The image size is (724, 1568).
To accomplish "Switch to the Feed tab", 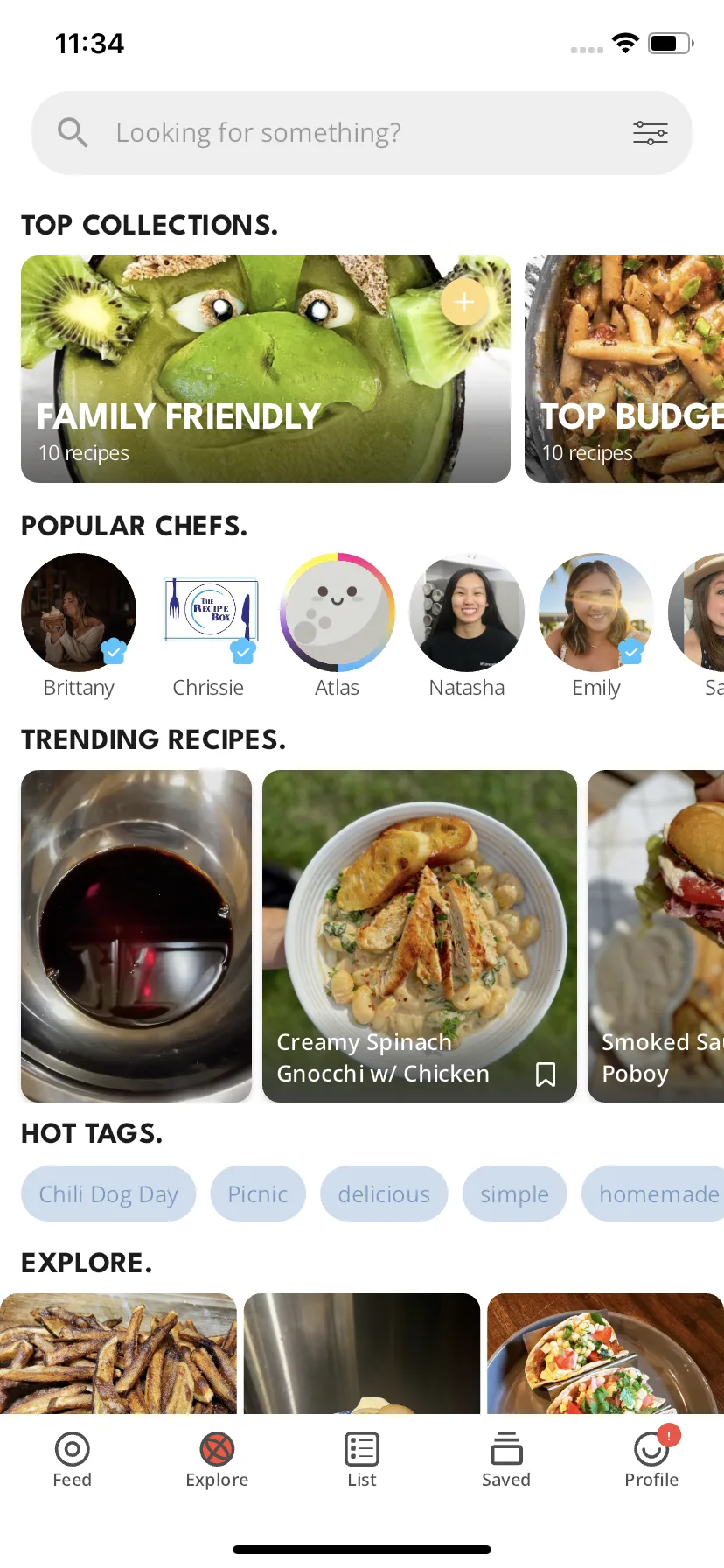I will pos(73,1459).
